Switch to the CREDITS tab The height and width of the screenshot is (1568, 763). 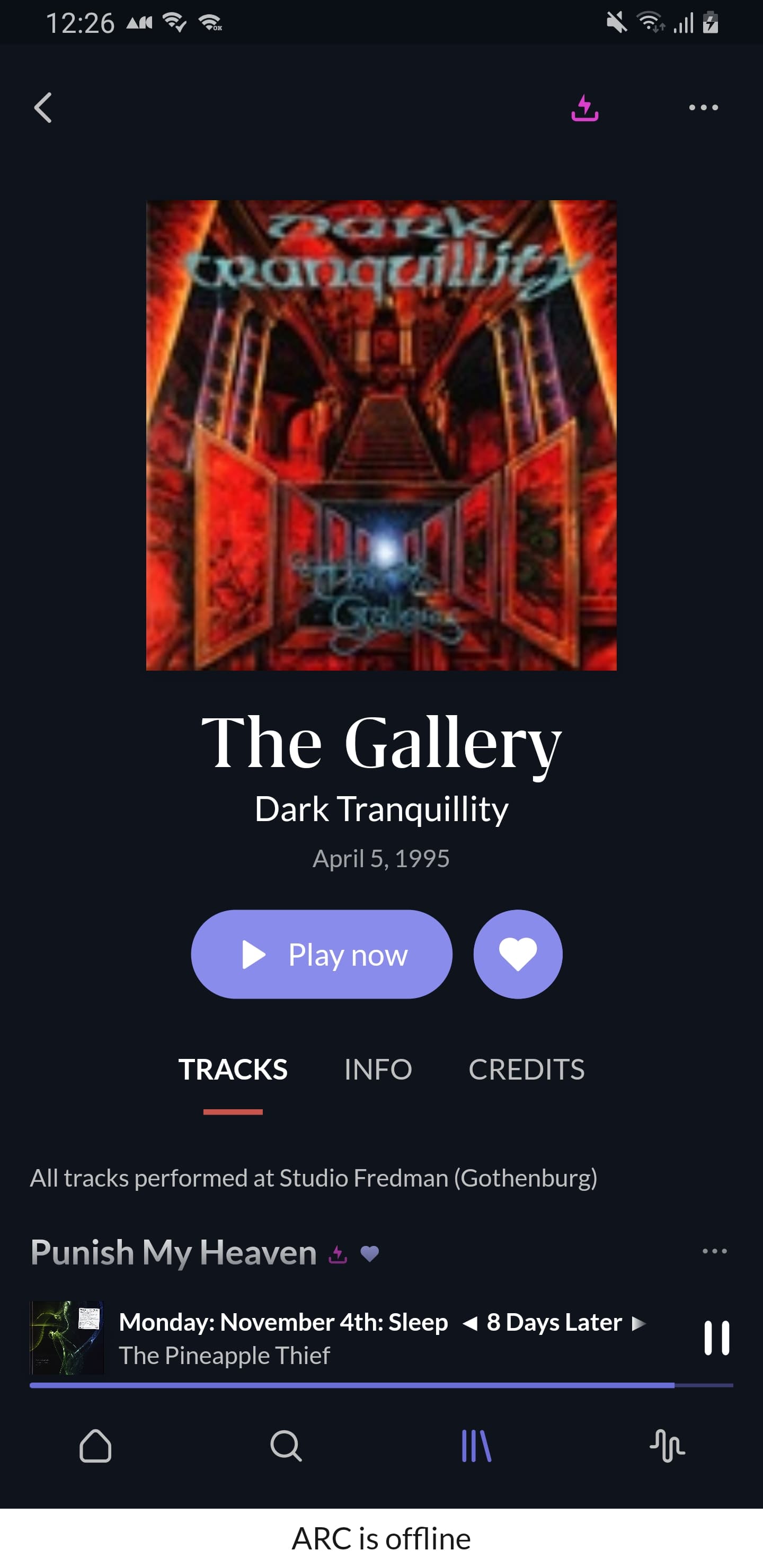coord(526,1070)
